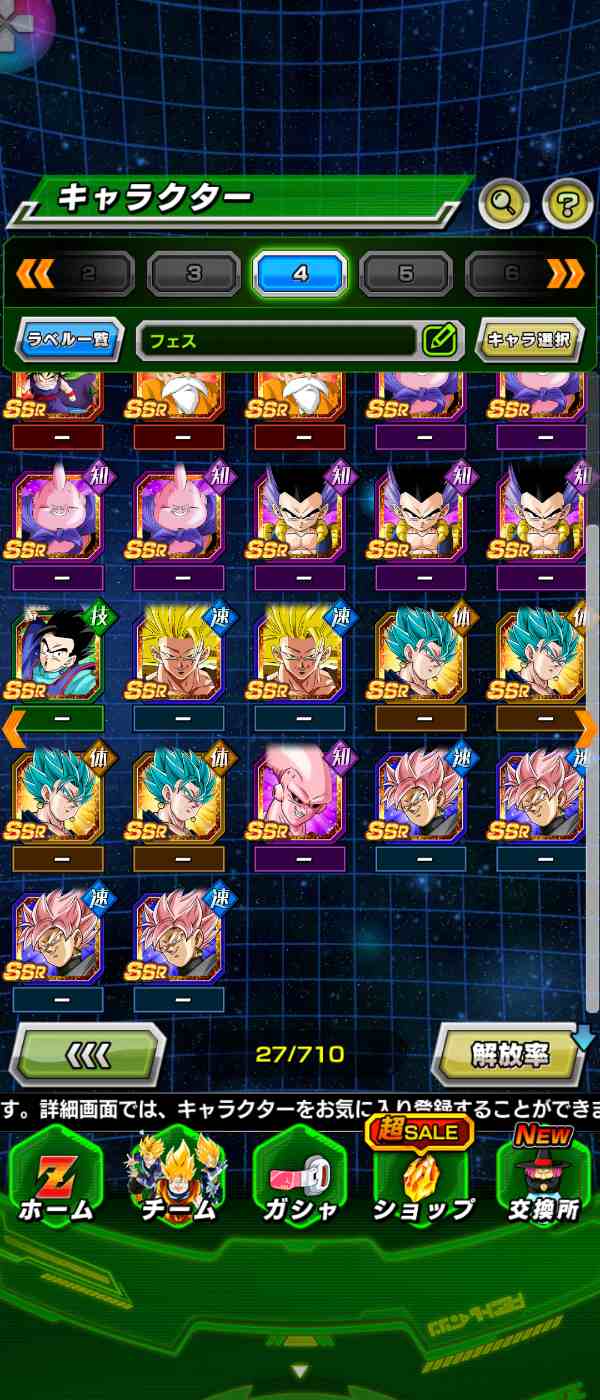Switch to page 5 tab
Viewport: 600px width, 1400px height.
(405, 273)
